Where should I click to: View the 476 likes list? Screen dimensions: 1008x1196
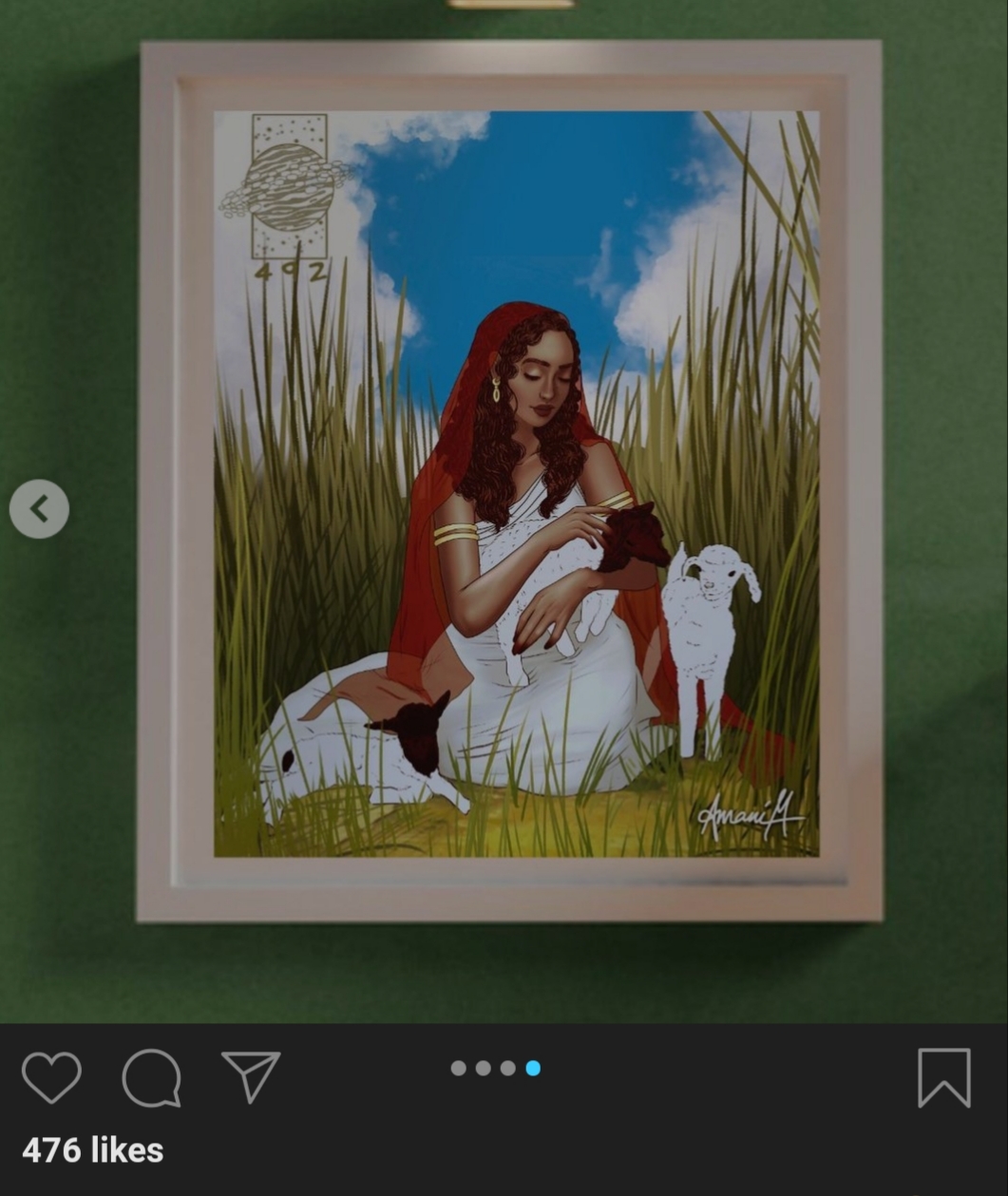click(x=92, y=1150)
